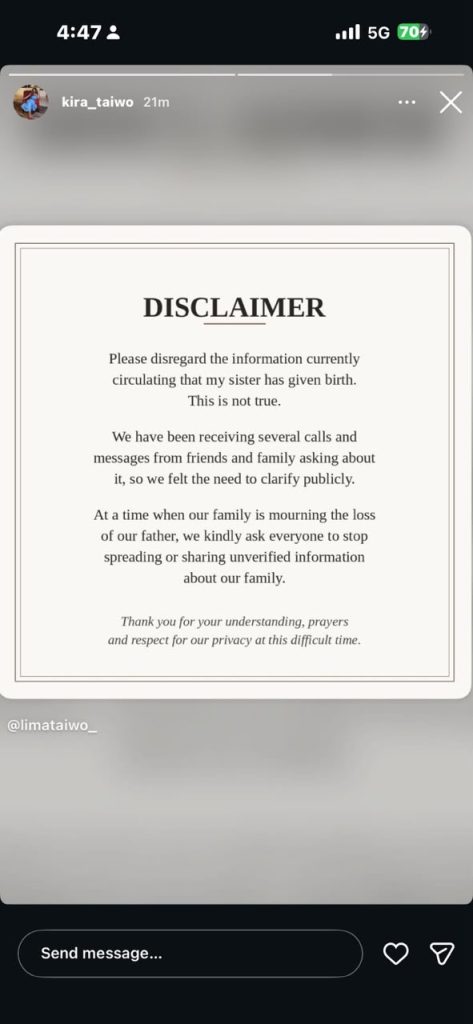Open the @limataiwo_ mention
Image resolution: width=473 pixels, height=1024 pixels.
pos(52,726)
